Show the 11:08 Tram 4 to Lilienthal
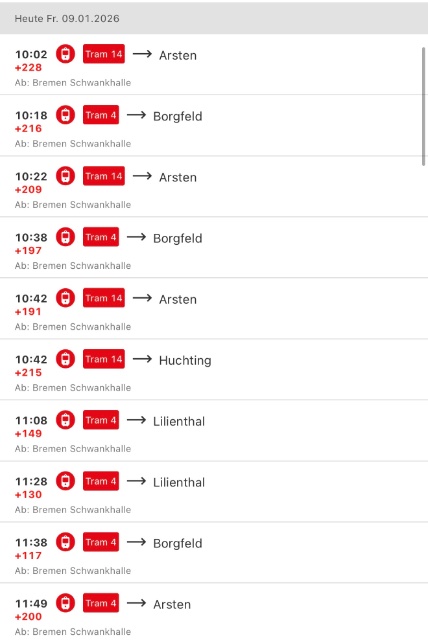The width and height of the screenshot is (428, 640). [x=214, y=430]
